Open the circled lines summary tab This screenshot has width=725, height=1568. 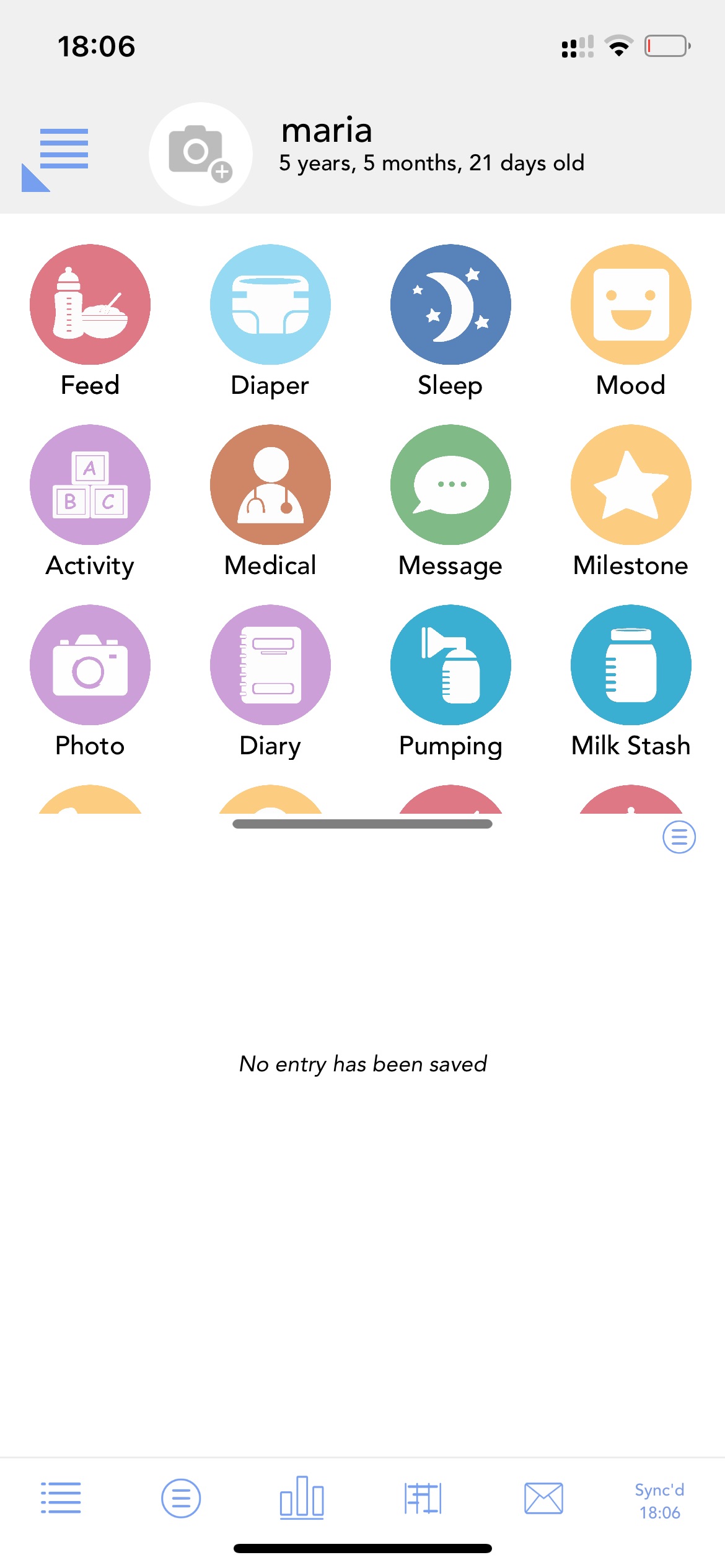coord(181,1499)
